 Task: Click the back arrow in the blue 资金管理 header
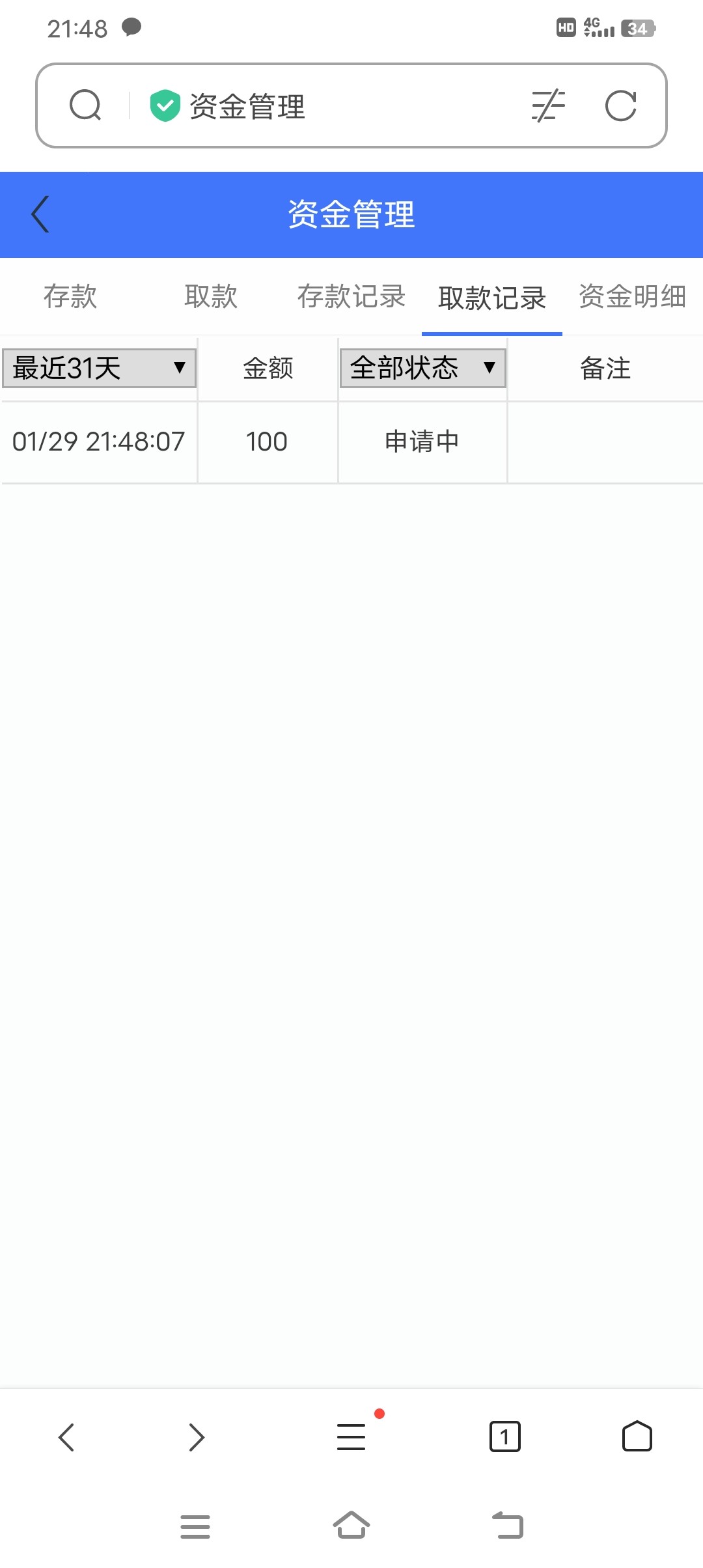coord(39,215)
